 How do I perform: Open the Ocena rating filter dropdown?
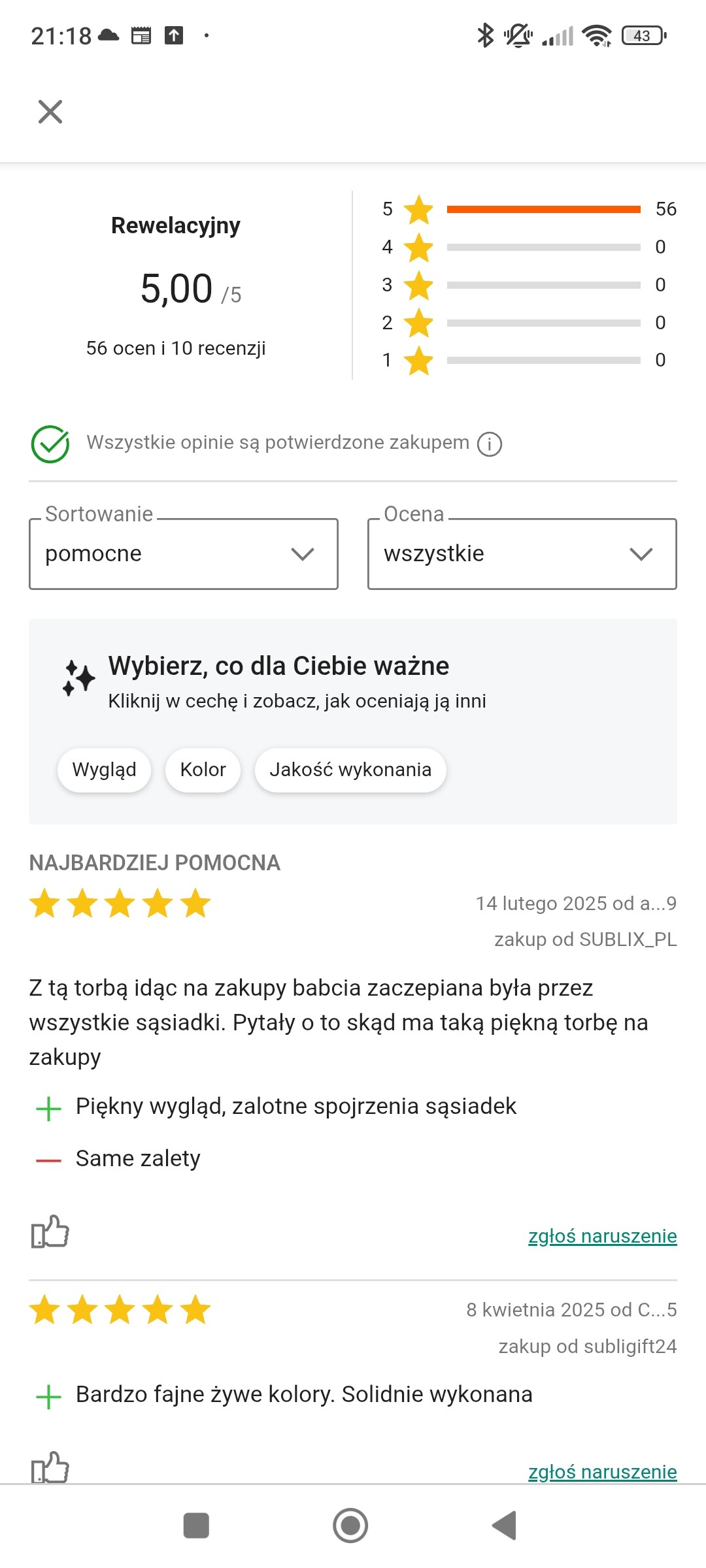pos(522,554)
